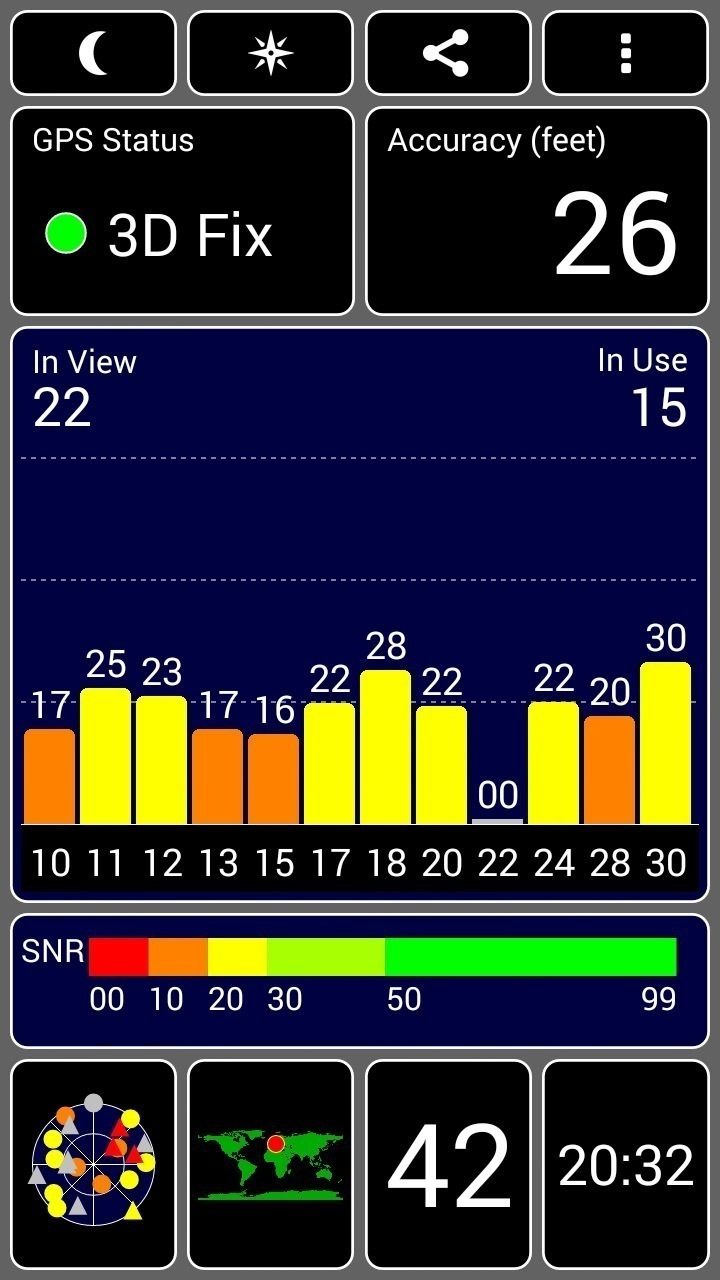Open the compass view
This screenshot has width=720, height=1280.
[270, 53]
